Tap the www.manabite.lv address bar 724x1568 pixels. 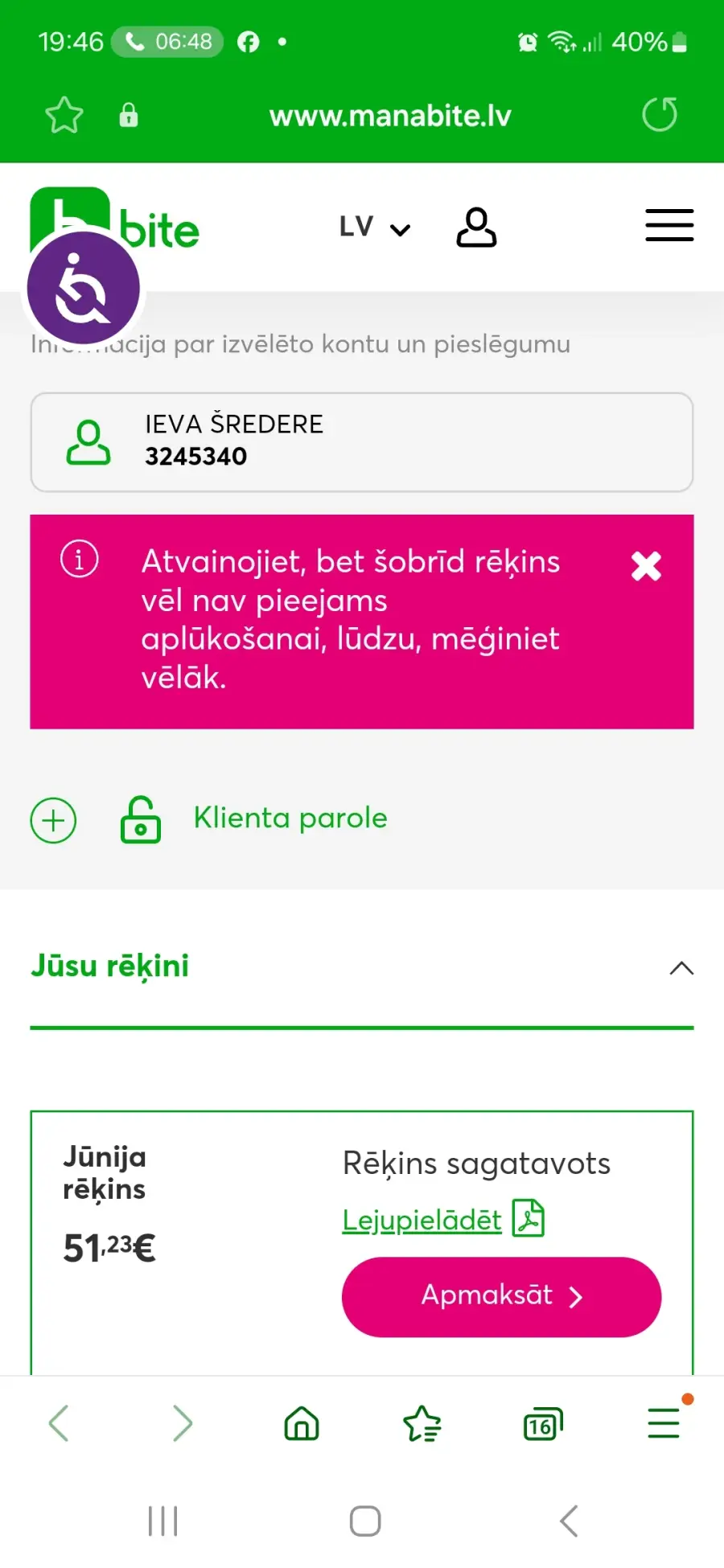(x=390, y=116)
